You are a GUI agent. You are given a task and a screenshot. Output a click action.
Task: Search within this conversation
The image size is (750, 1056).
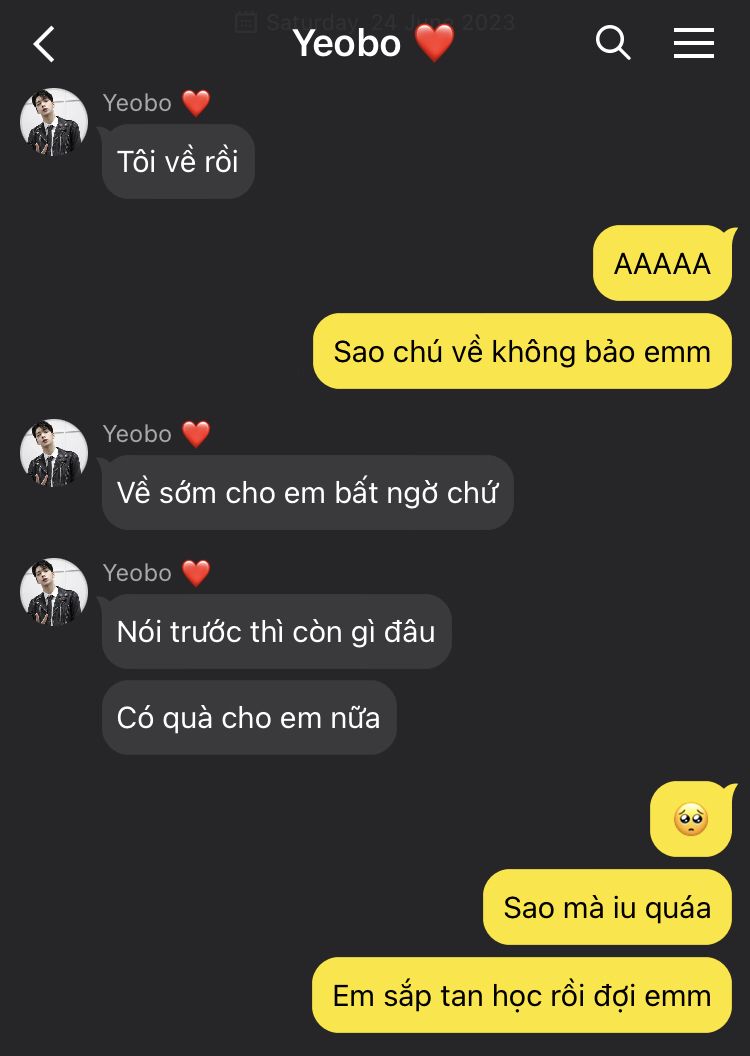click(x=612, y=43)
